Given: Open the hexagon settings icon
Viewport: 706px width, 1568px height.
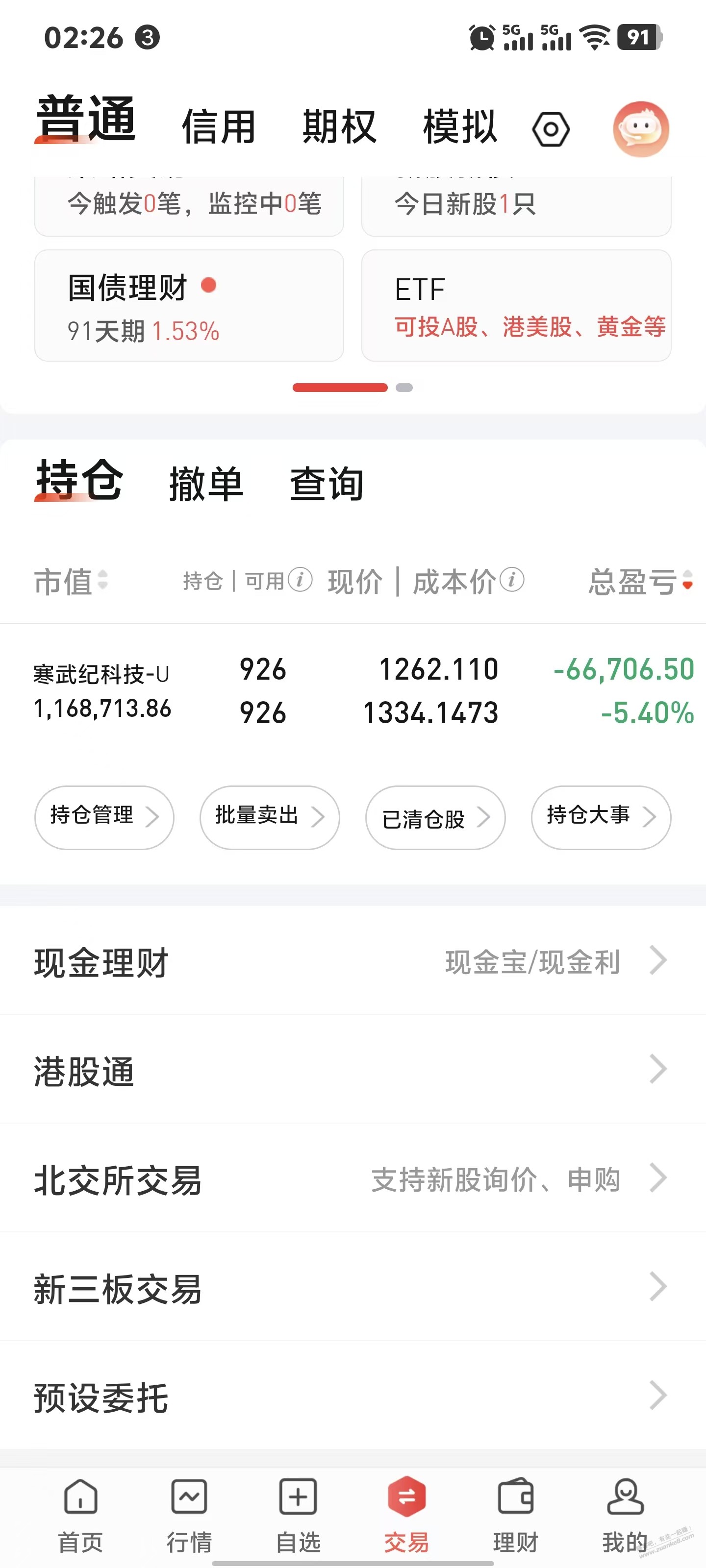Looking at the screenshot, I should [550, 129].
